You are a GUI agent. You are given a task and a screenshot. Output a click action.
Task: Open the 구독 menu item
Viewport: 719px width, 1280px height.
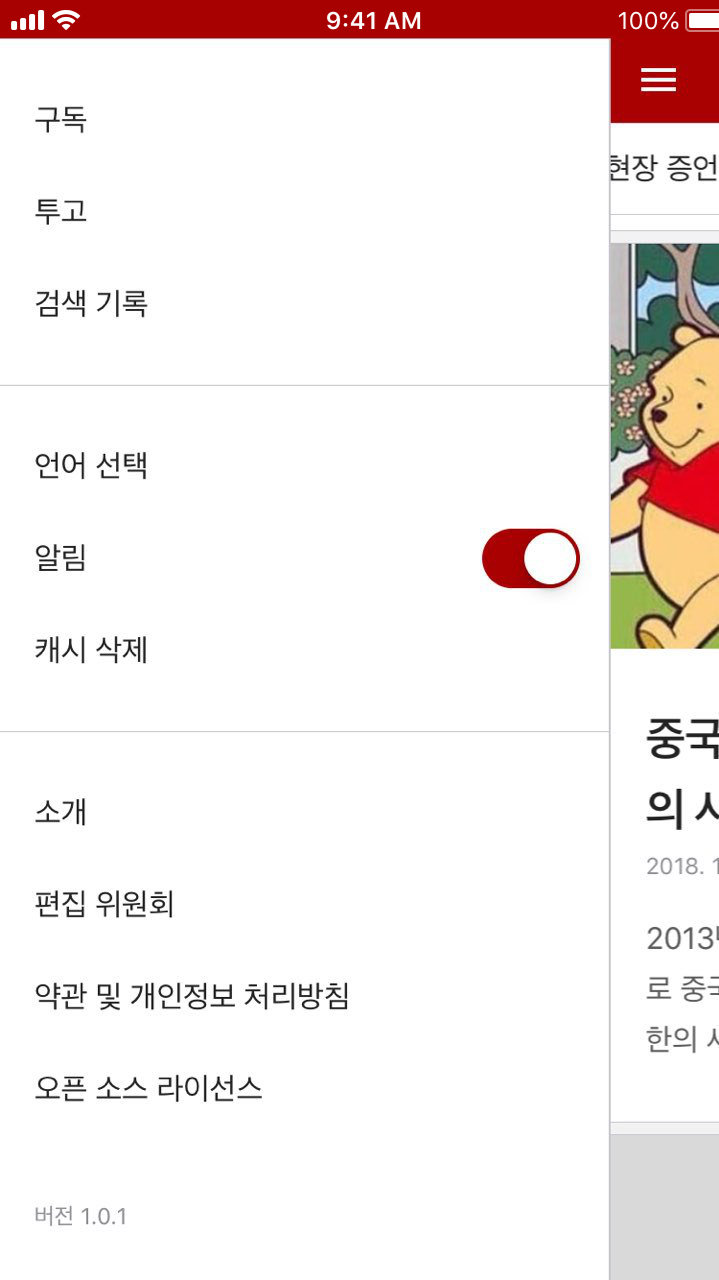[61, 120]
